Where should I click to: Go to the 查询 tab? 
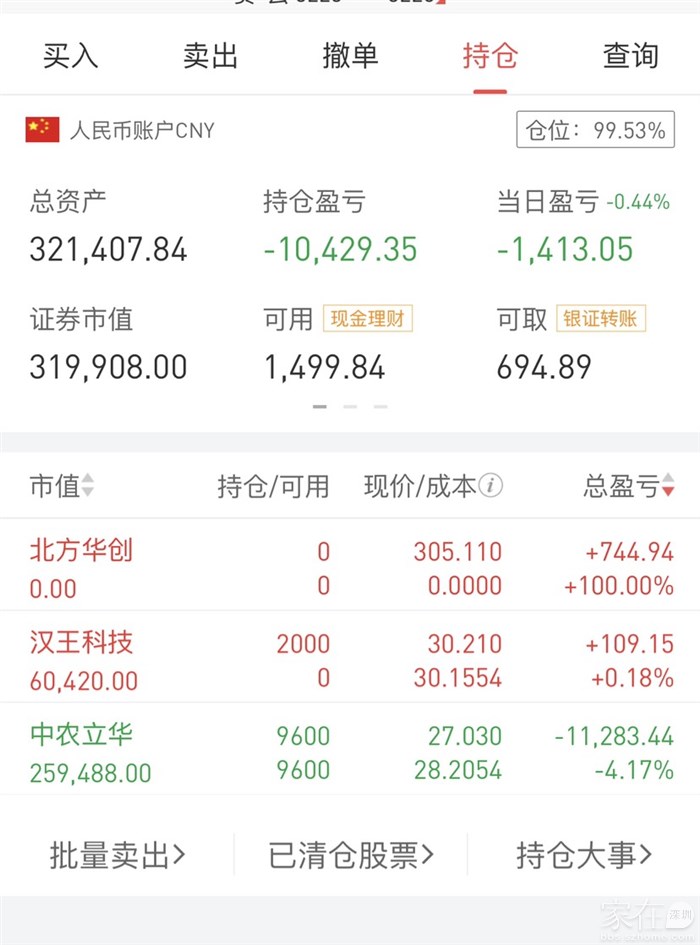pyautogui.click(x=630, y=56)
